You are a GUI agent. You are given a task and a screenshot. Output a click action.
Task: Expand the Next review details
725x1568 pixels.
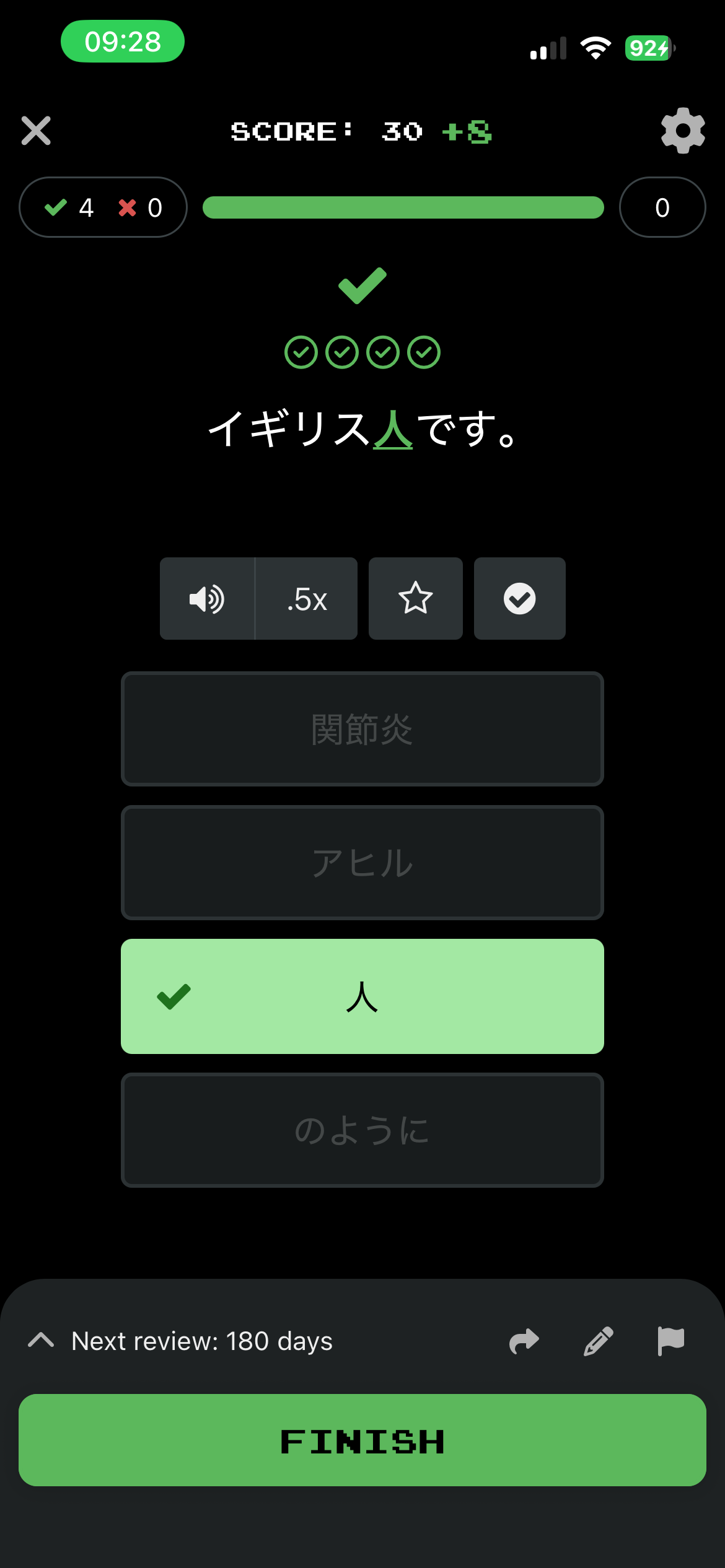(x=42, y=1341)
